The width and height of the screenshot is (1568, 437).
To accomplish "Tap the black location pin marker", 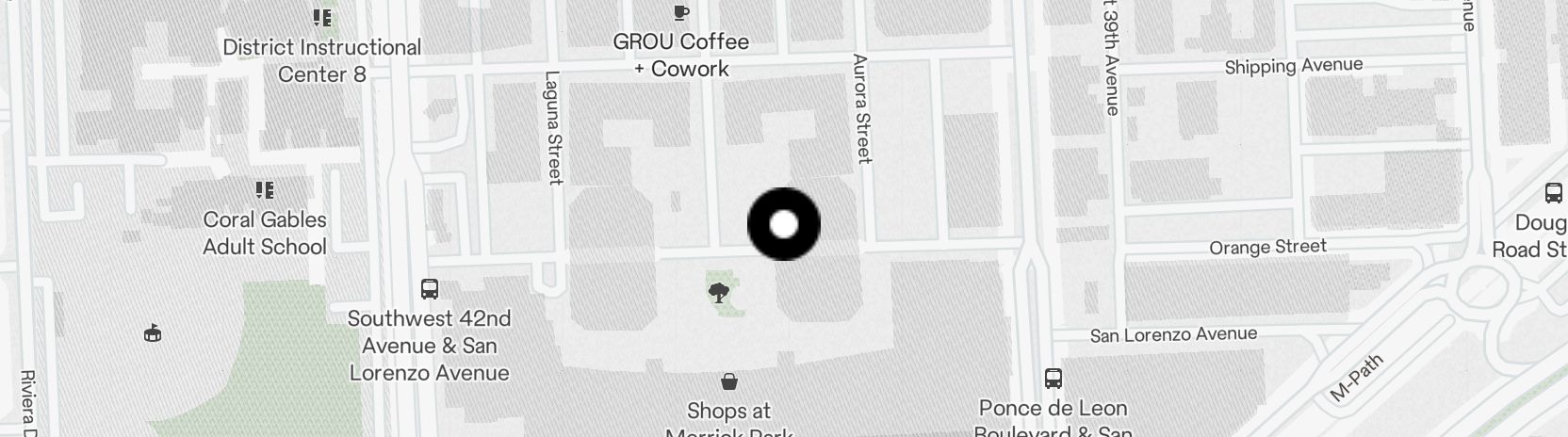I will 783,224.
